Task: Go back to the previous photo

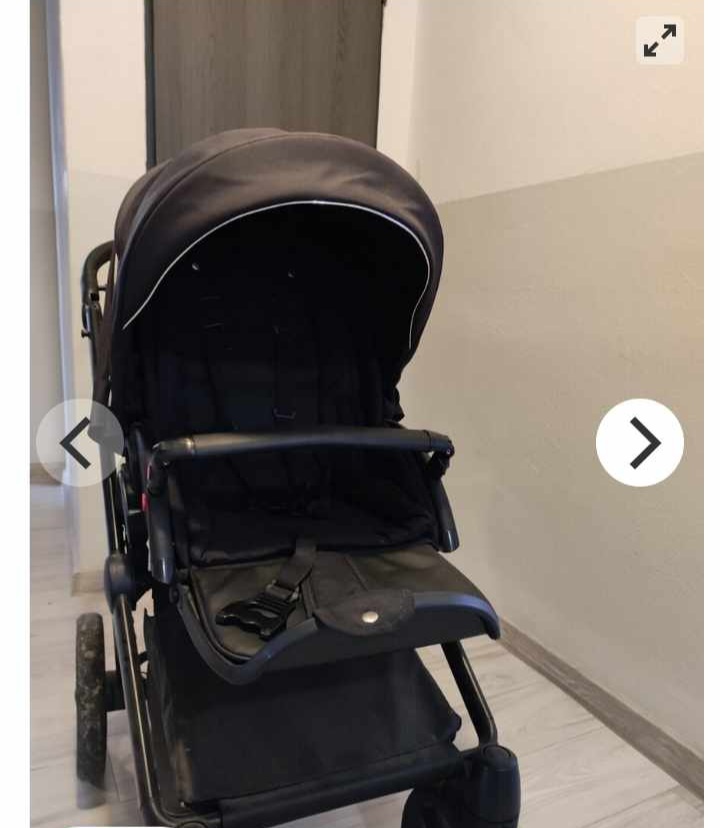Action: pyautogui.click(x=80, y=443)
